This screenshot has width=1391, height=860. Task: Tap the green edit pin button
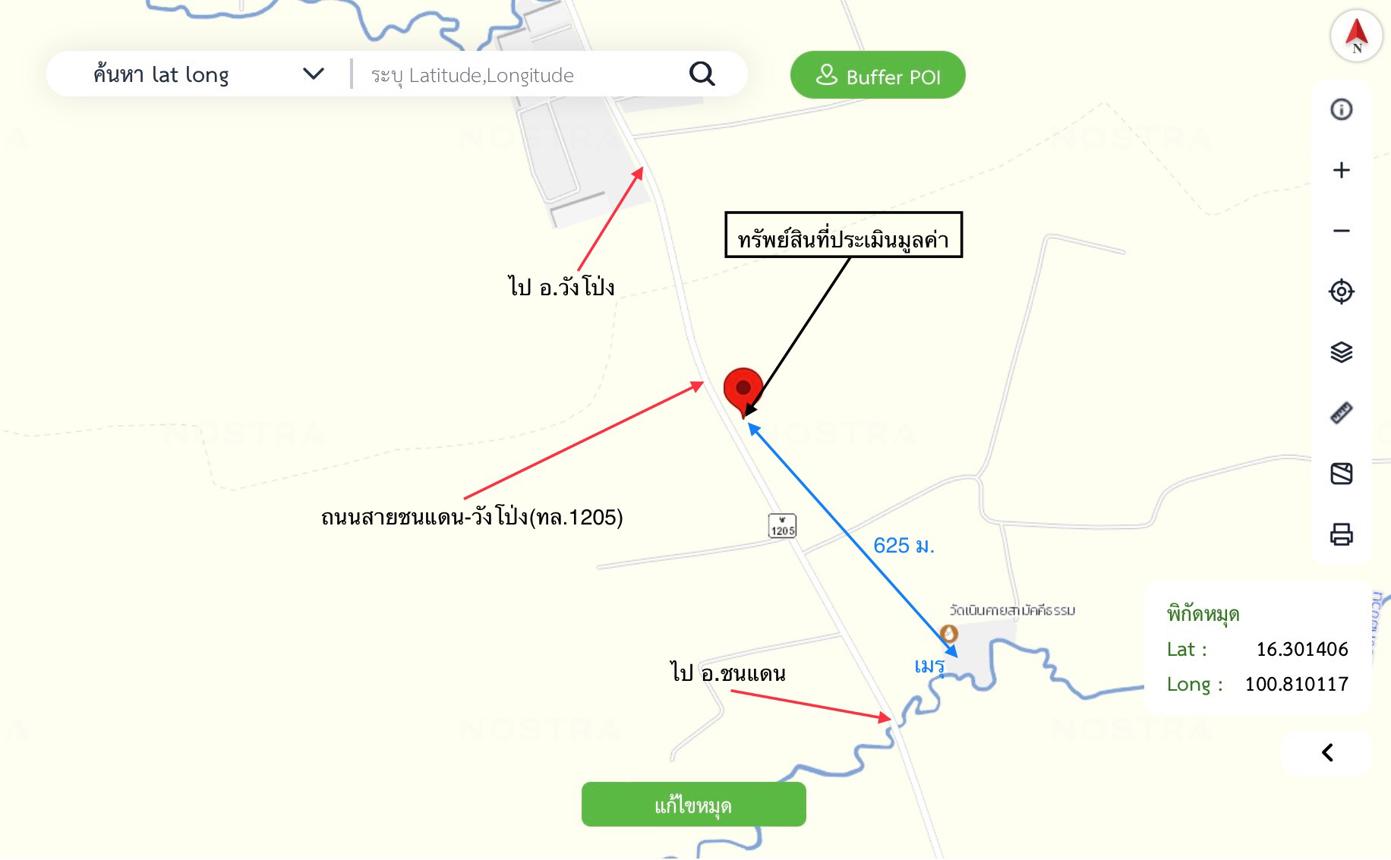tap(693, 805)
